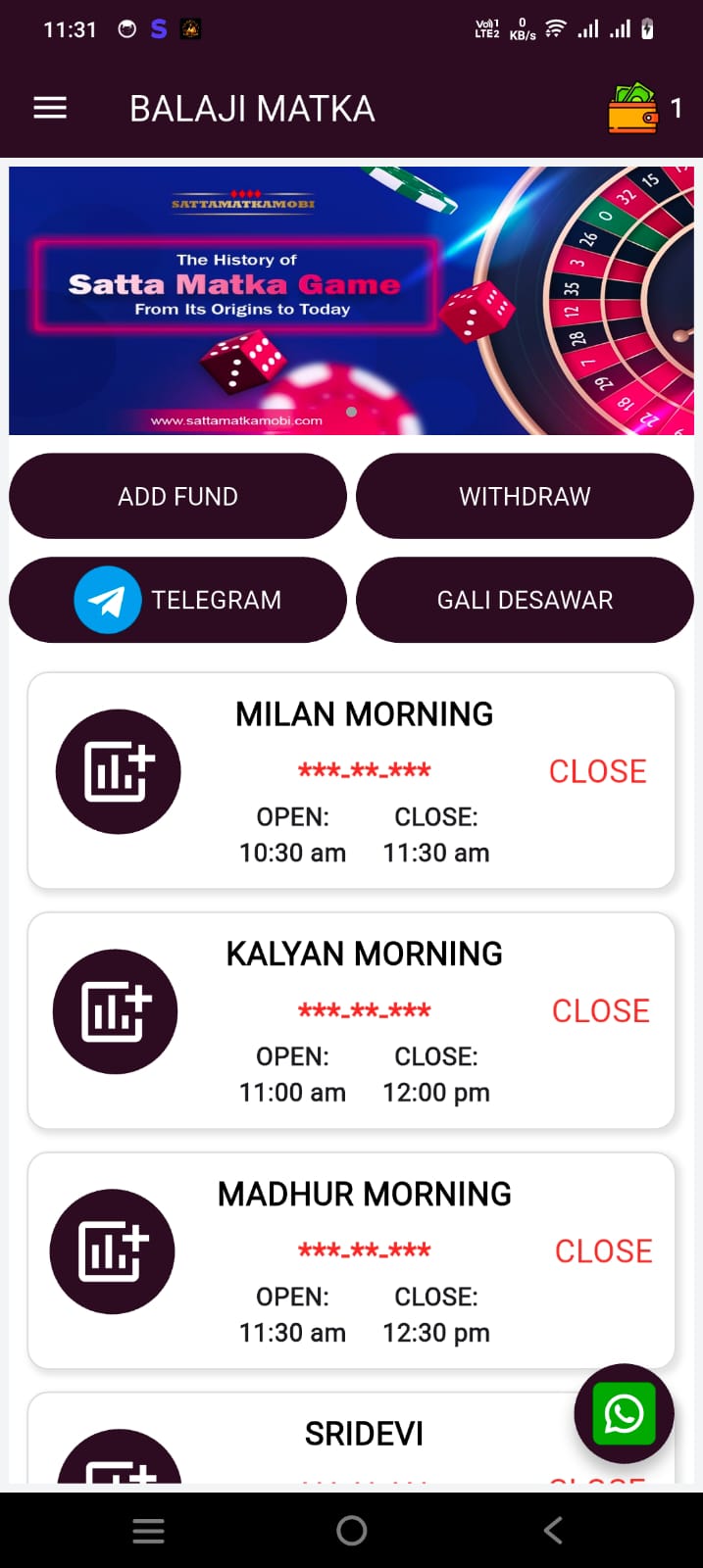
Task: Open the TELEGRAM channel button
Action: (177, 600)
